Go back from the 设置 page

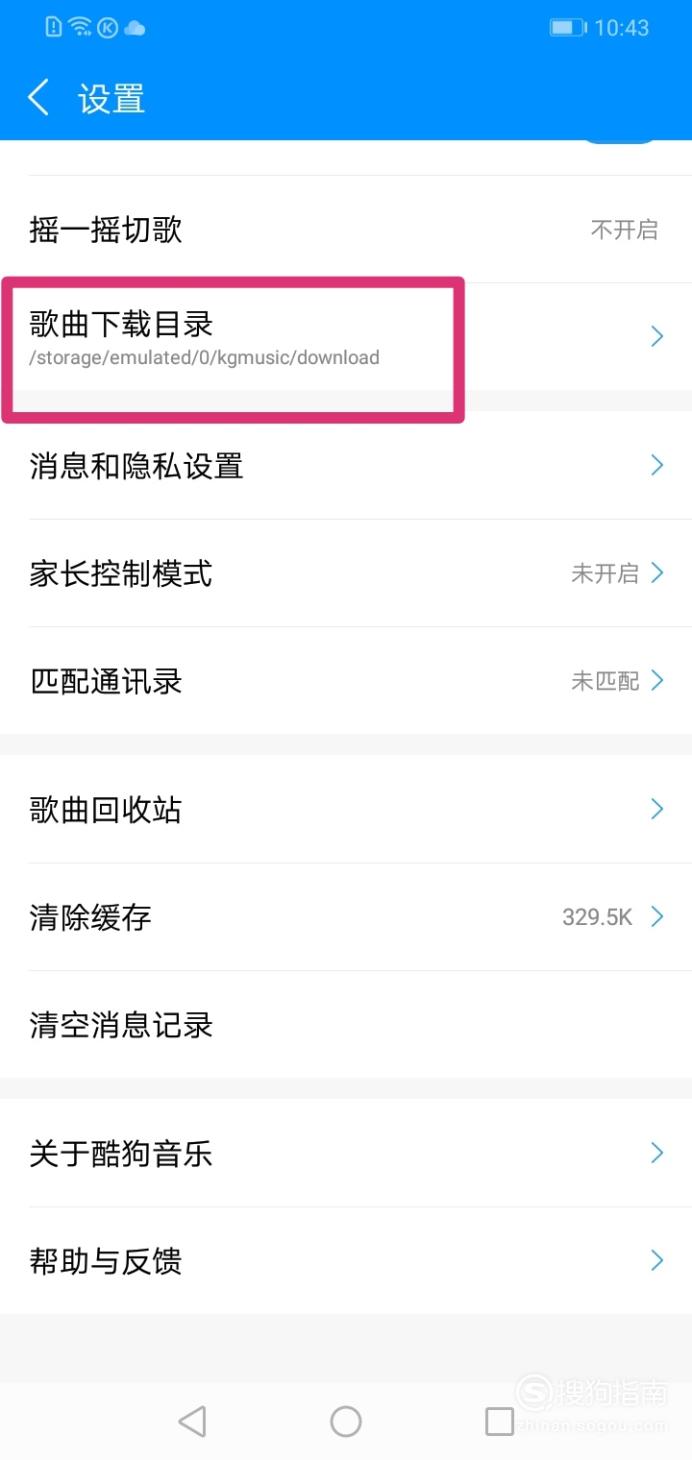point(39,98)
